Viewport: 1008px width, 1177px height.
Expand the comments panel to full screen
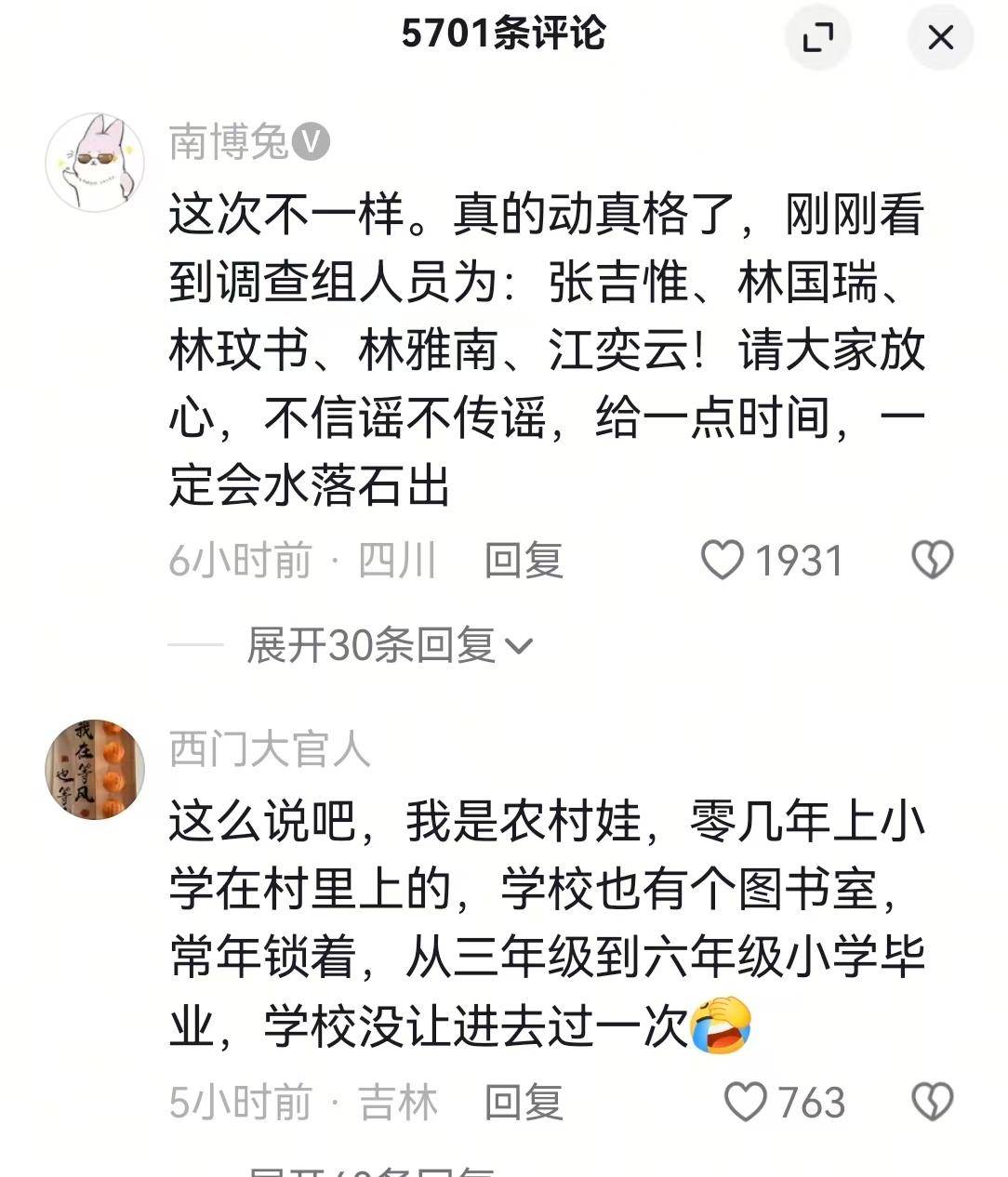[x=817, y=38]
